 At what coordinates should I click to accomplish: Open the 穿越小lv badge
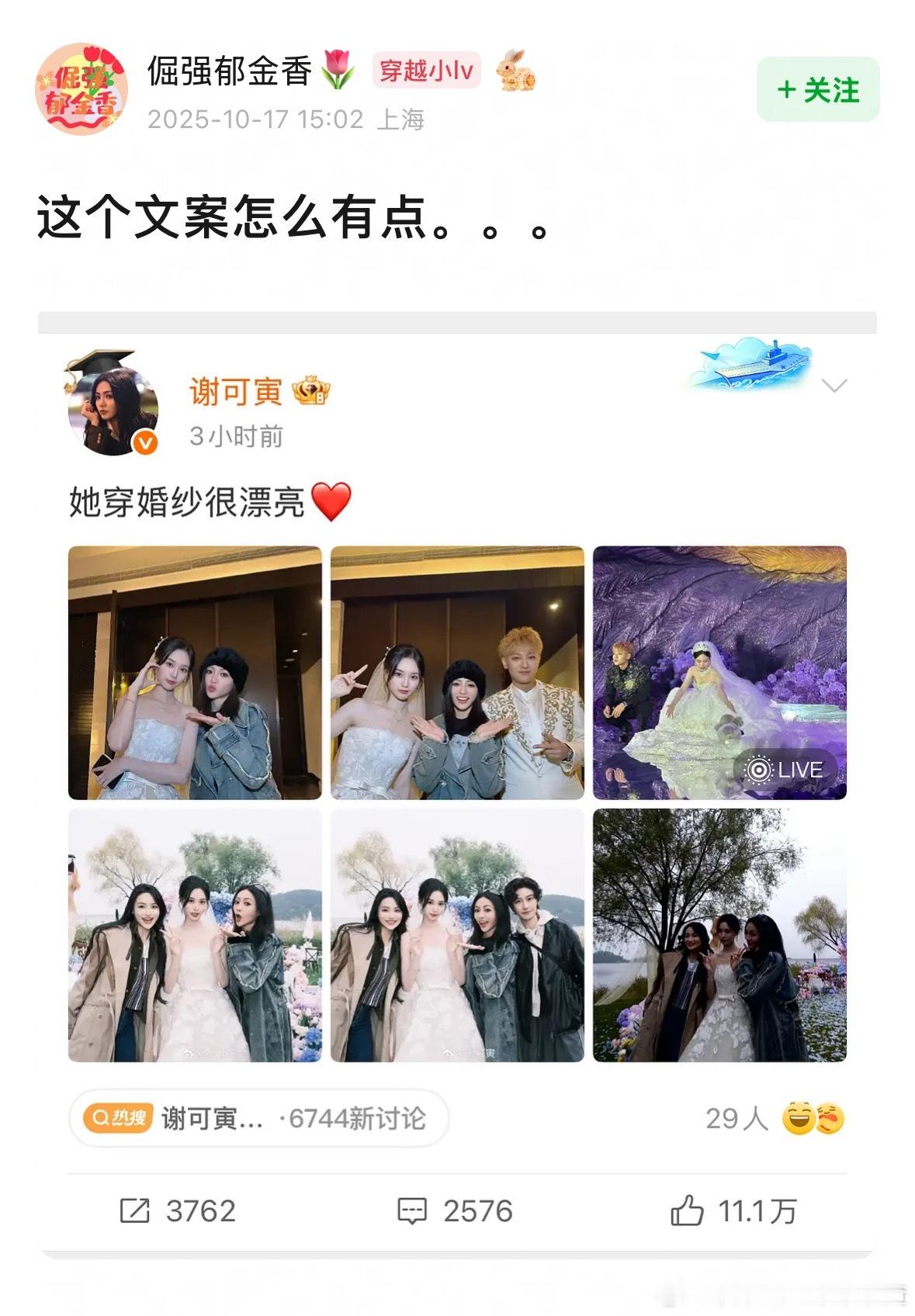point(426,71)
